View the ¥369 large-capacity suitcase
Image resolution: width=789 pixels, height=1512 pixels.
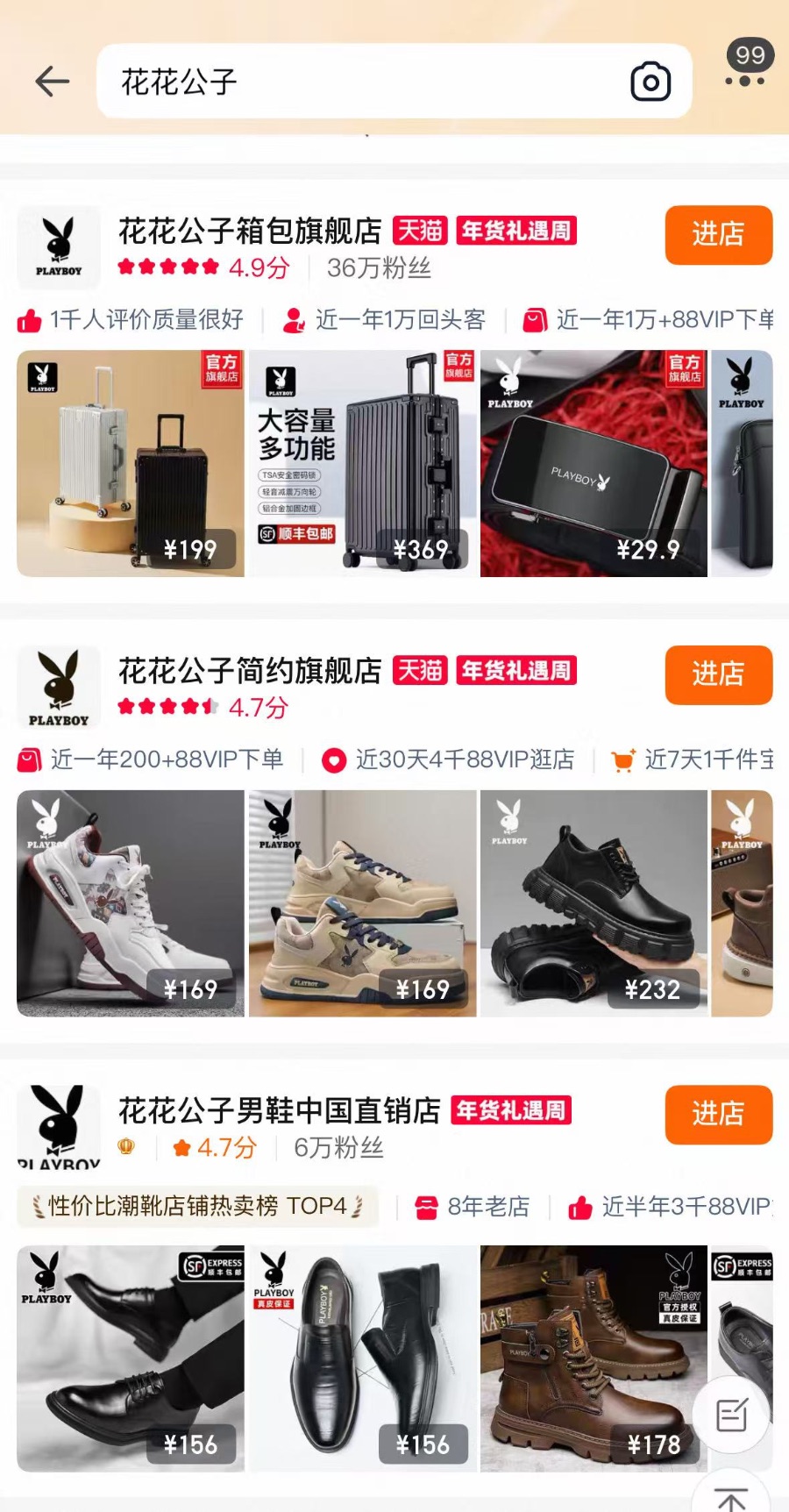pyautogui.click(x=362, y=463)
